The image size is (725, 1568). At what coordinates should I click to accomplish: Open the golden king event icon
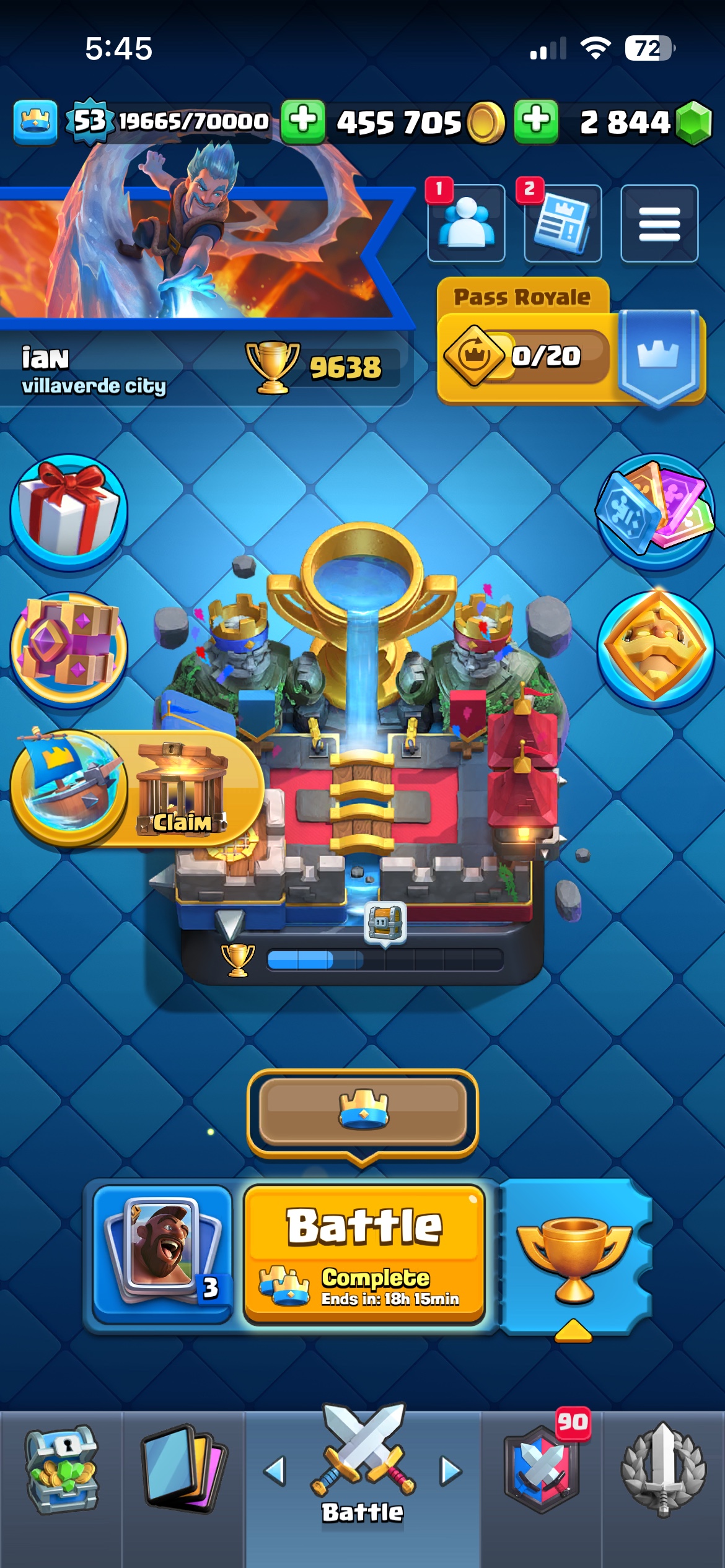tap(656, 648)
